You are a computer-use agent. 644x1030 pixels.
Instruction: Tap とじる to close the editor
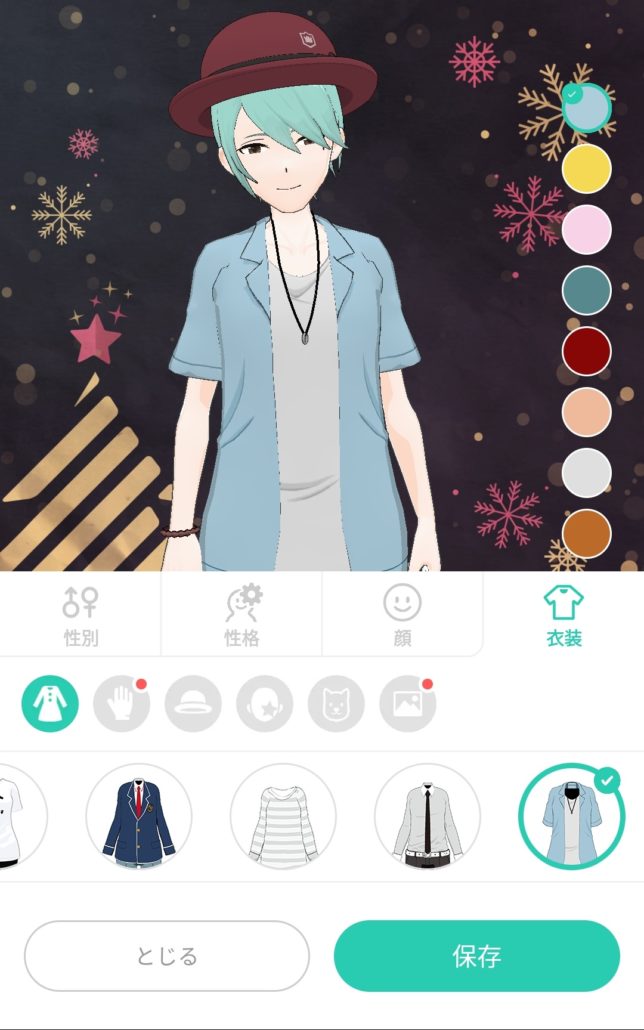tap(167, 956)
